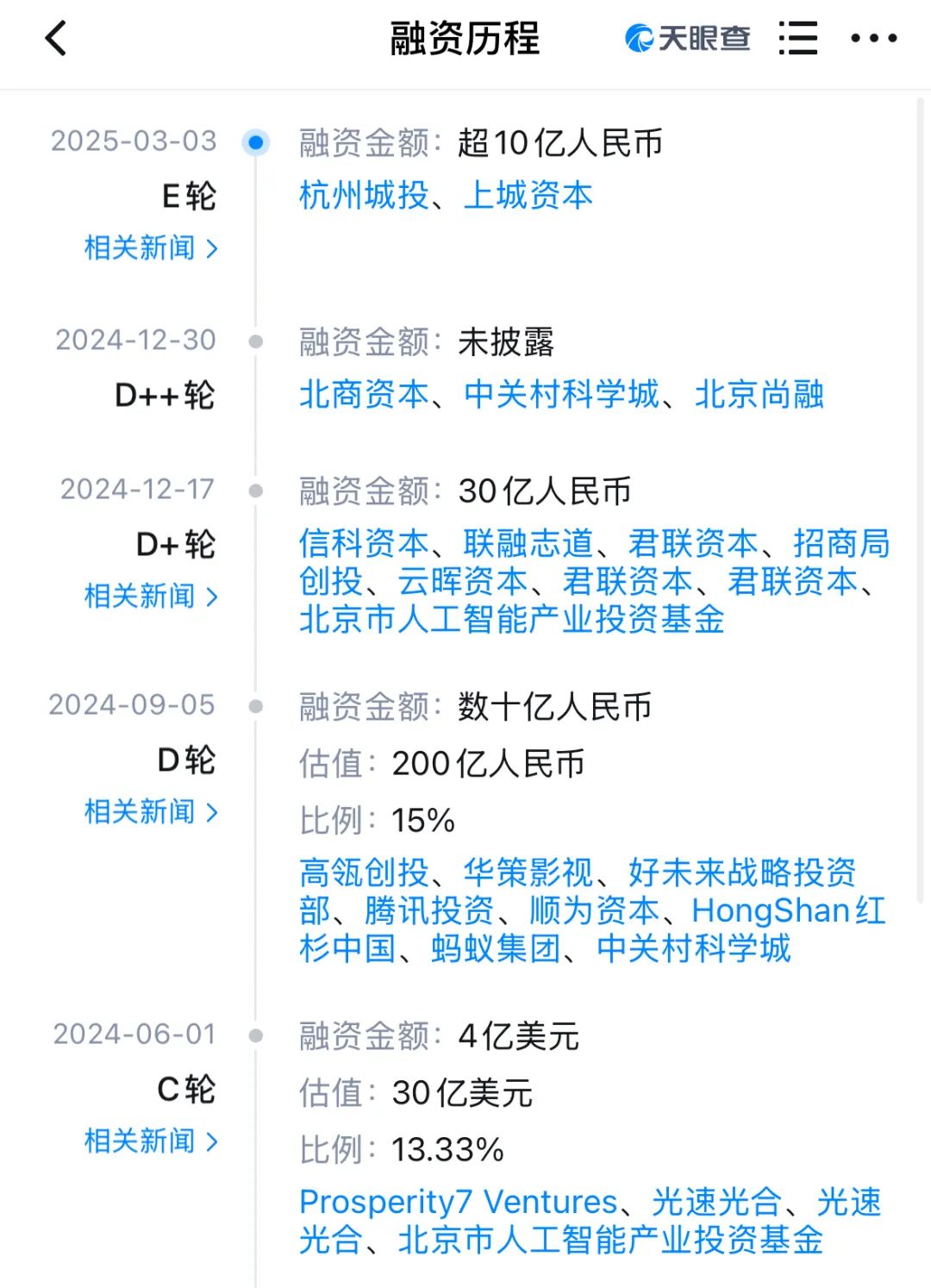Open investor 云晖资本
The image size is (931, 1288).
(x=463, y=582)
